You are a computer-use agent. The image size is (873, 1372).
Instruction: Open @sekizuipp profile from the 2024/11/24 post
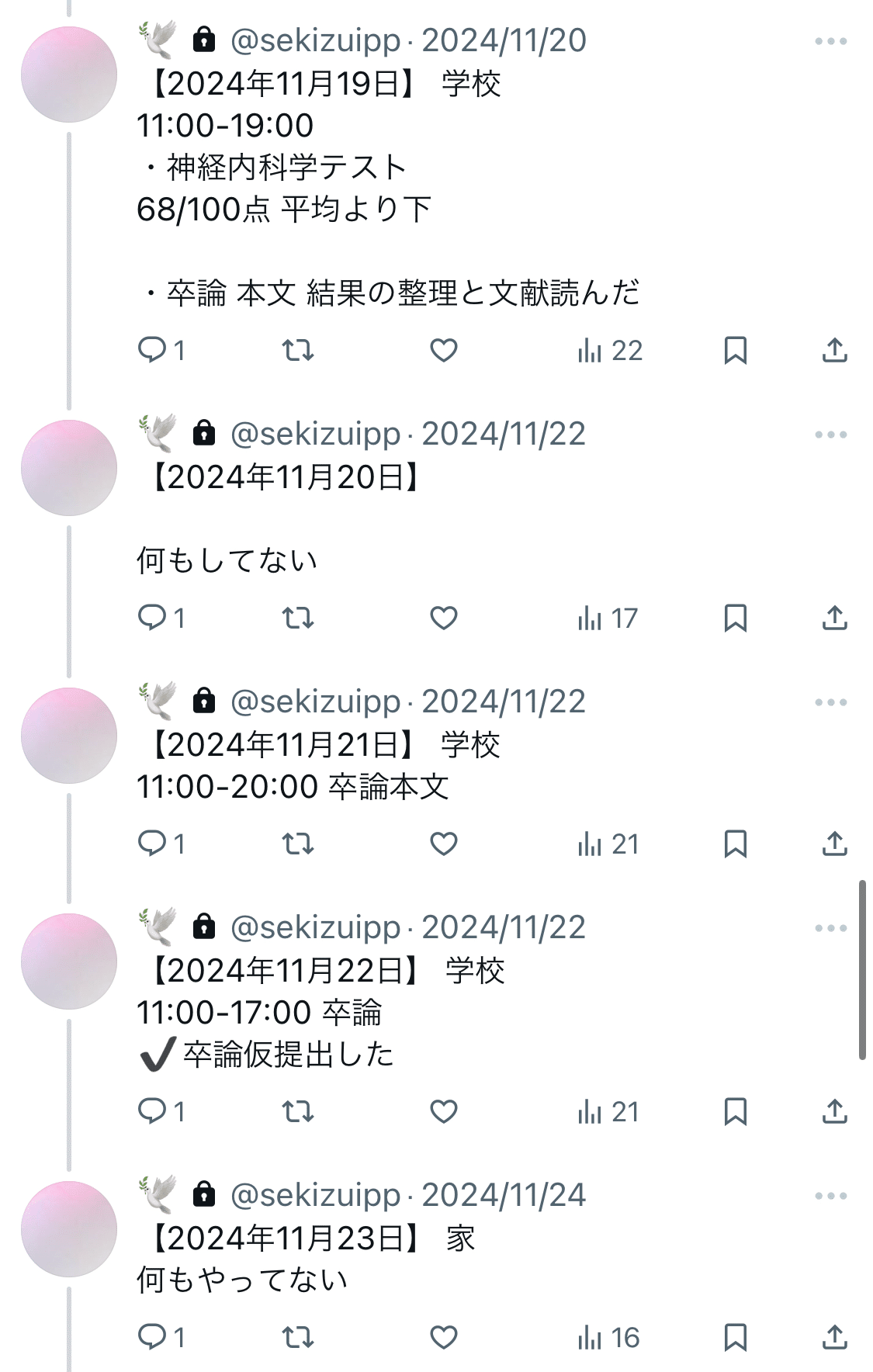pos(315,1195)
